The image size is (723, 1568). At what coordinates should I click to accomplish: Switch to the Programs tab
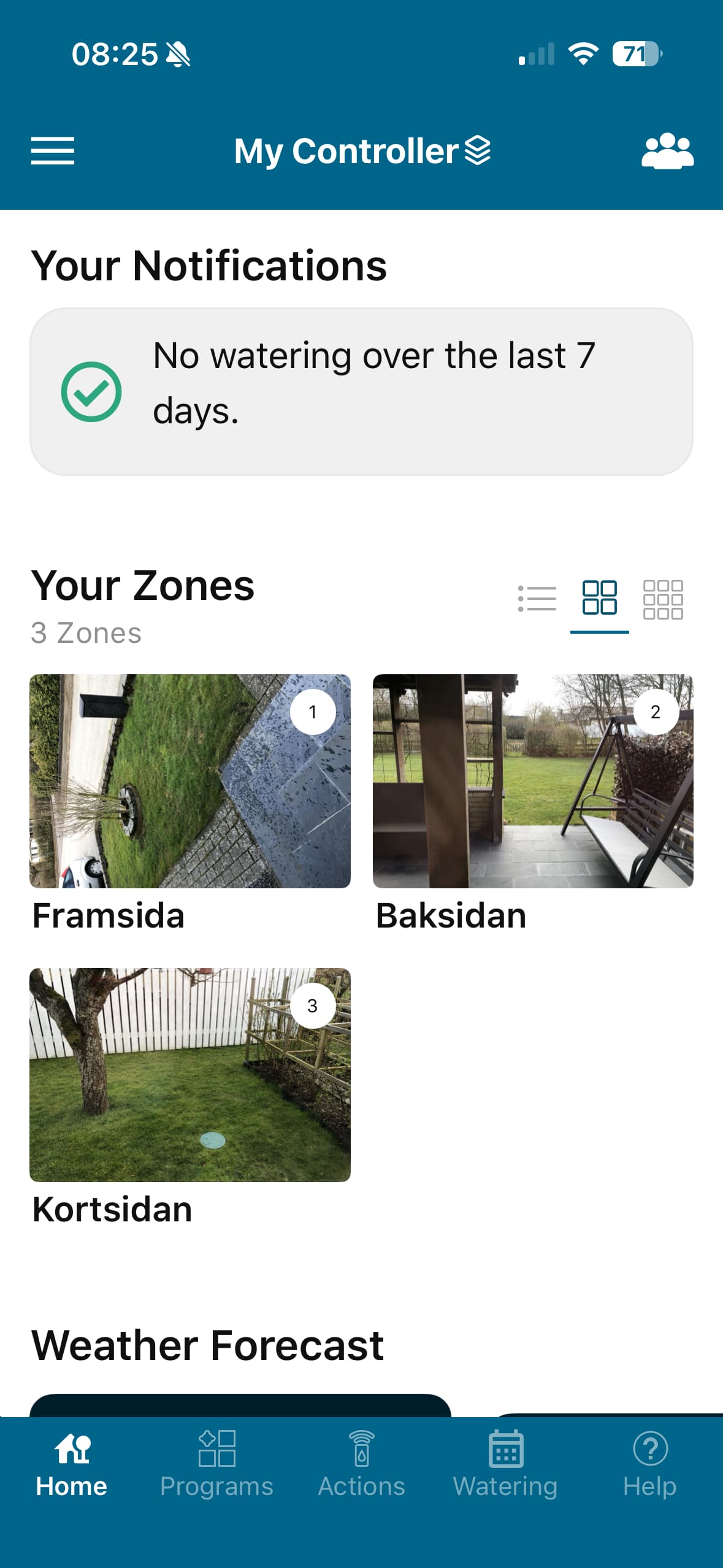[216, 1464]
